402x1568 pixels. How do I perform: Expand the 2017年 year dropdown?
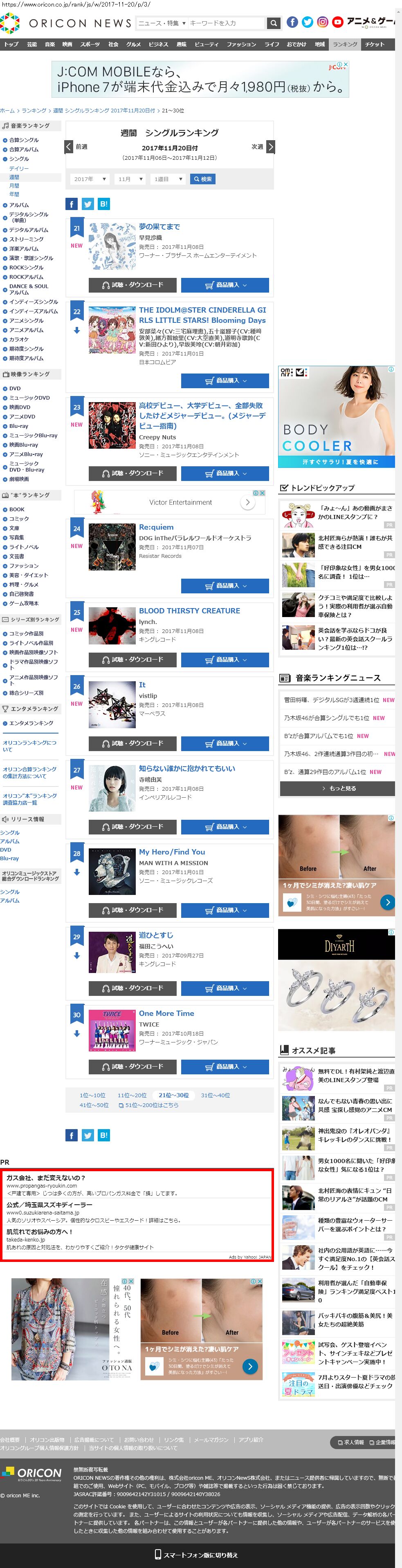(90, 179)
